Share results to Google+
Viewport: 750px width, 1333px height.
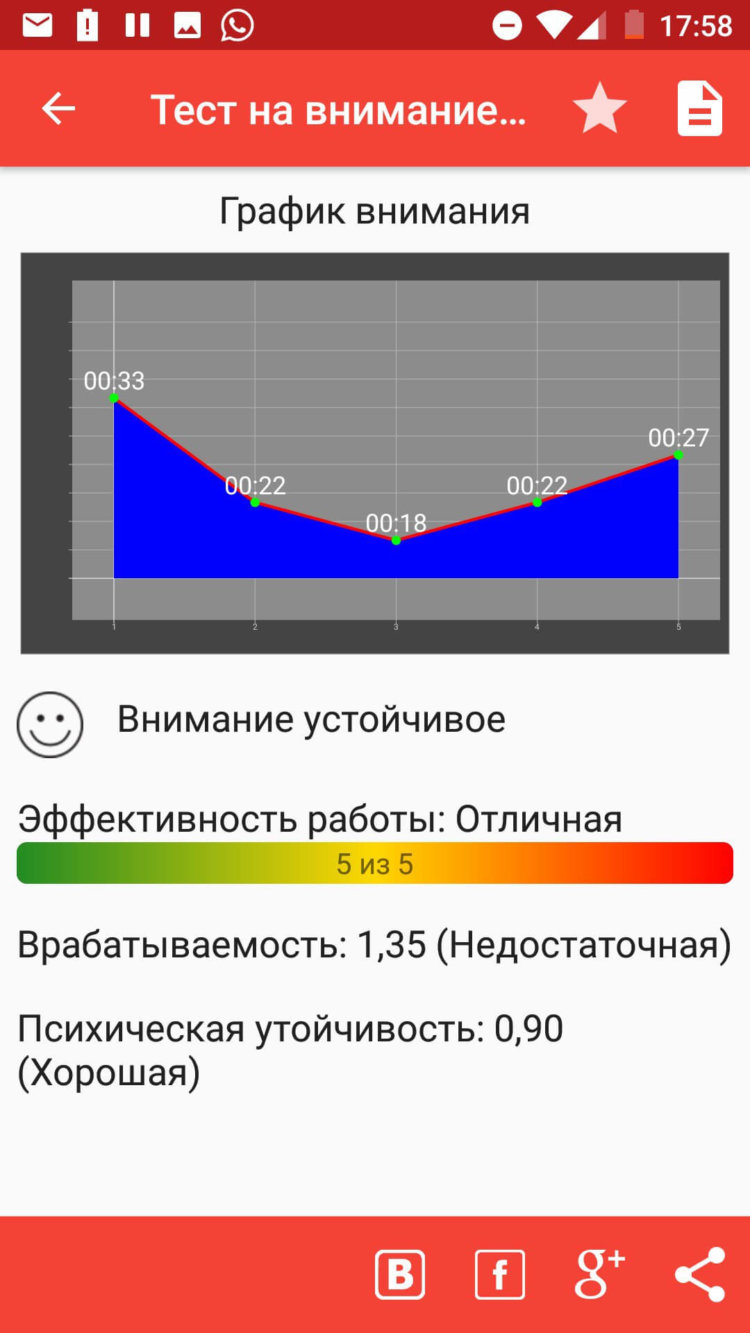click(598, 1274)
